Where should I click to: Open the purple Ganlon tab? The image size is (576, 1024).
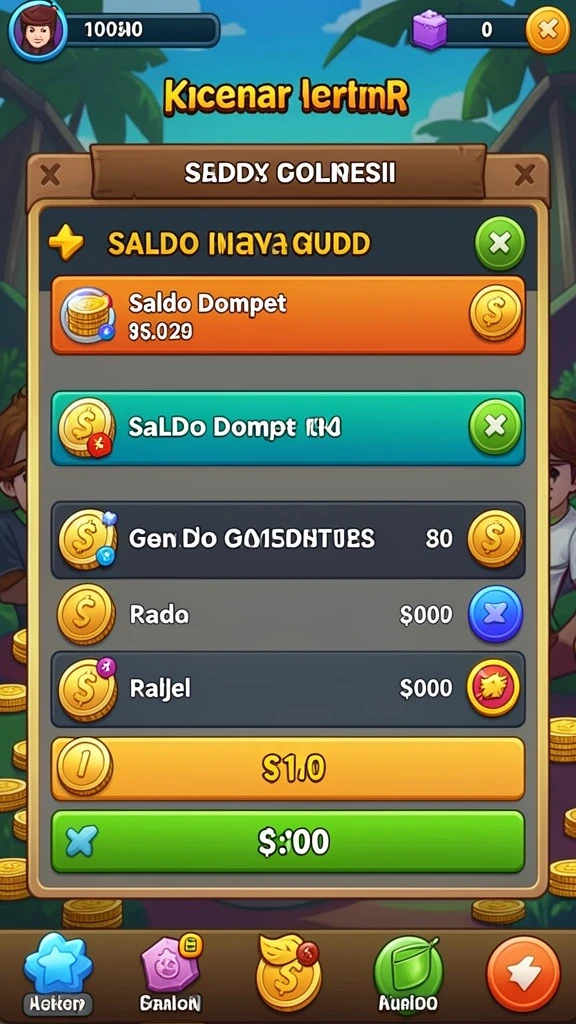tap(171, 972)
